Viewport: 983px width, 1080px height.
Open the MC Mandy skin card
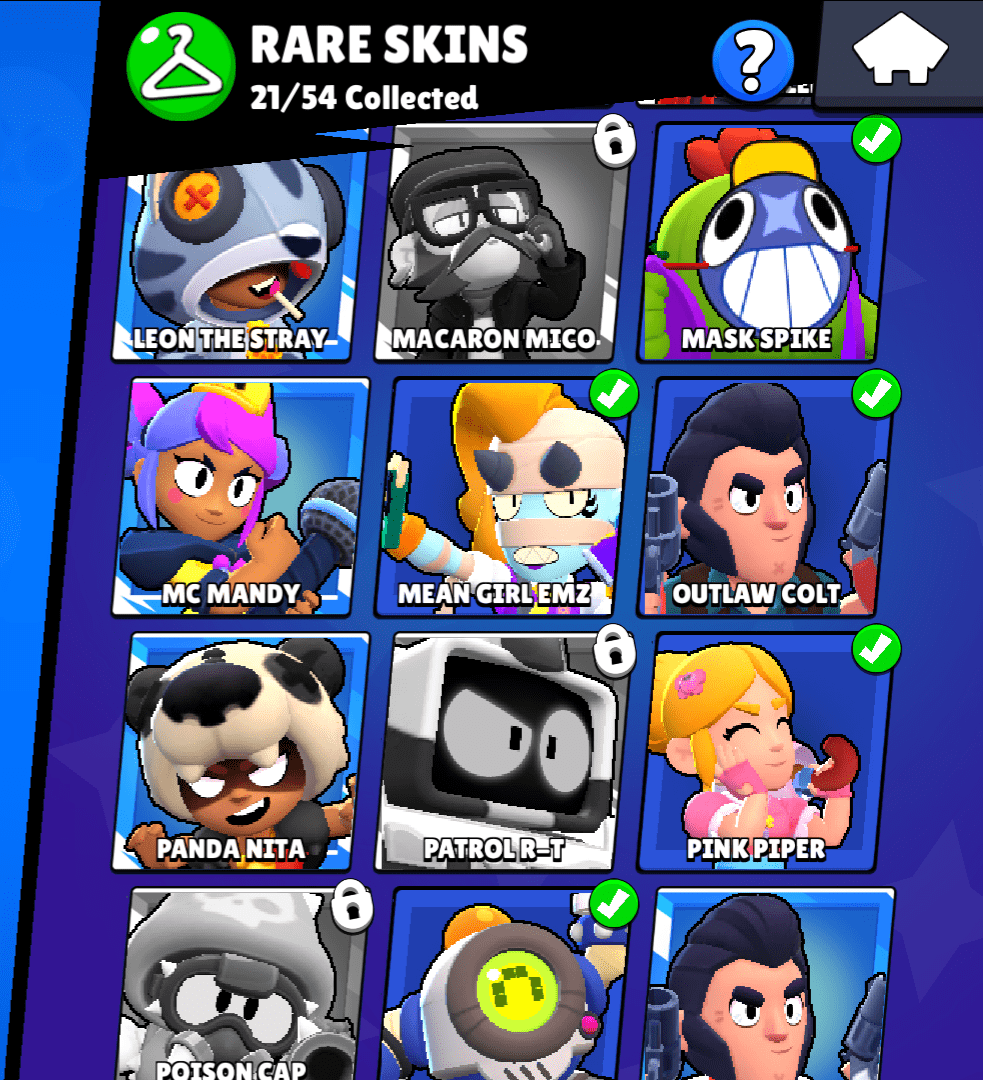(238, 497)
